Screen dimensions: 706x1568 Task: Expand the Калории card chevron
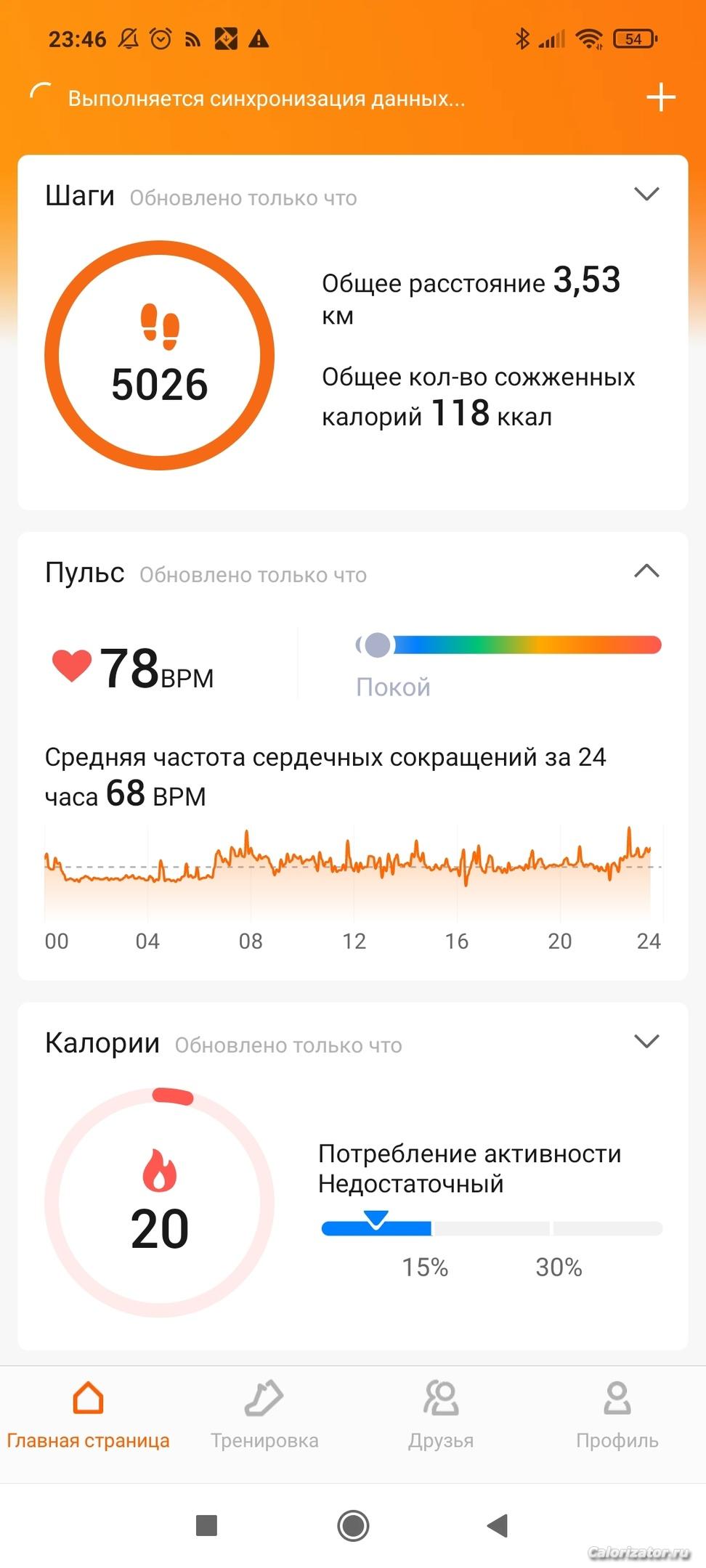click(x=646, y=1041)
